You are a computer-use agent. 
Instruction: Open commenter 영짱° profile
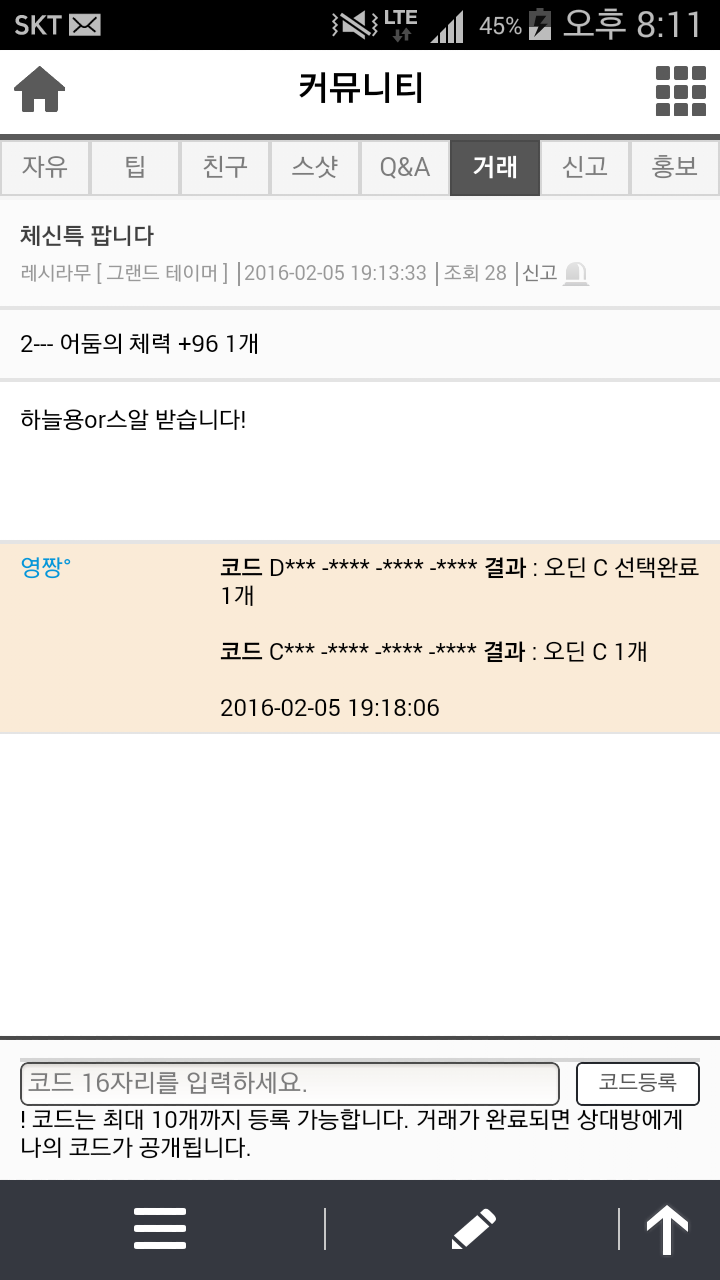pos(46,568)
